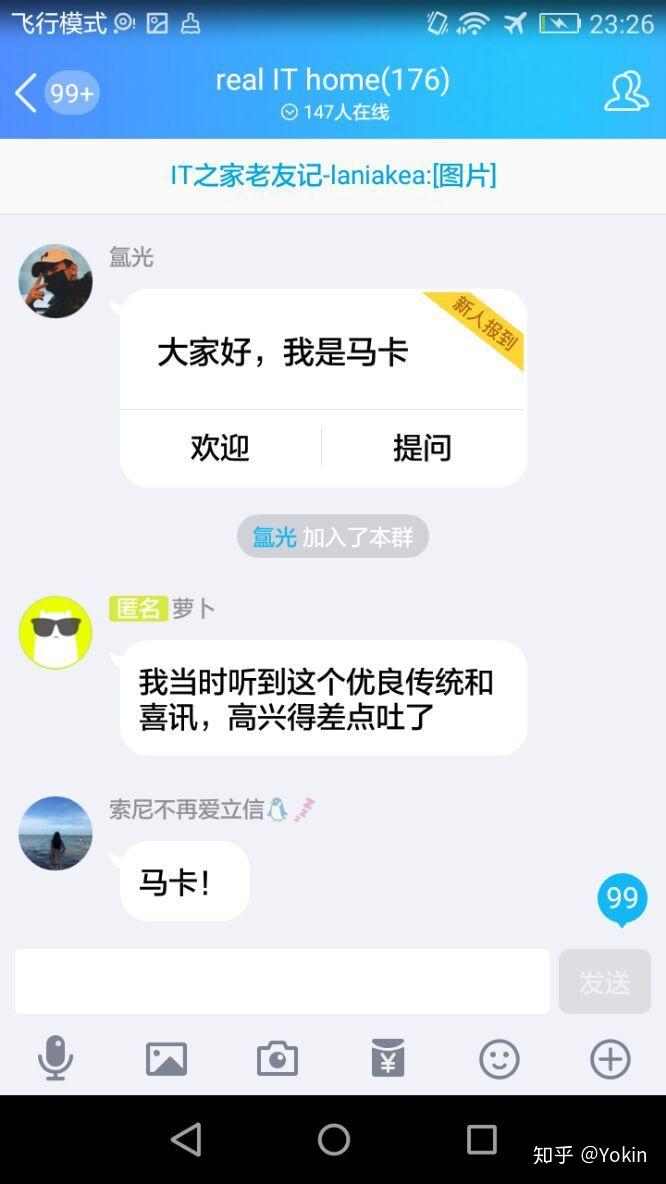Go back to the message list

point(55,93)
